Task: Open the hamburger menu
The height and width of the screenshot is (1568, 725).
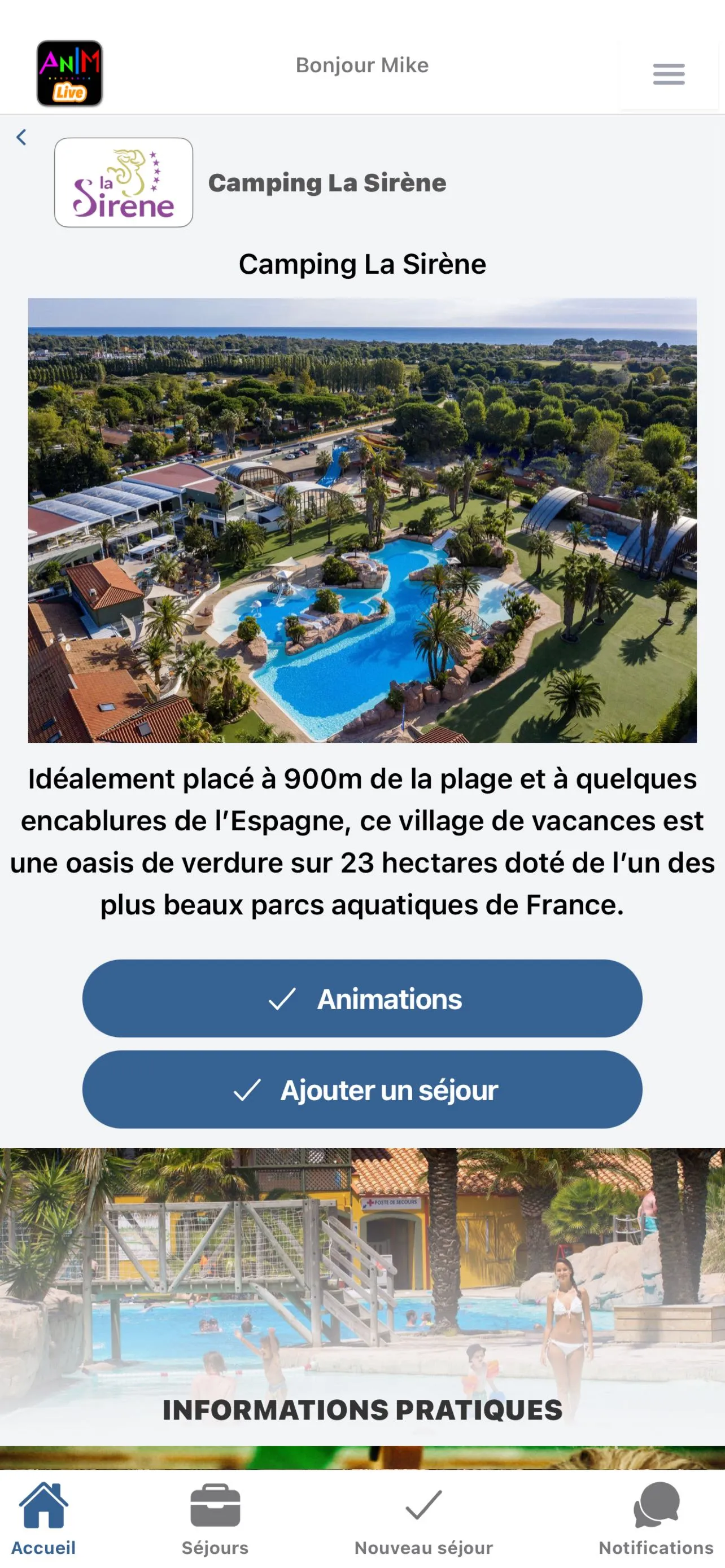Action: [x=669, y=75]
